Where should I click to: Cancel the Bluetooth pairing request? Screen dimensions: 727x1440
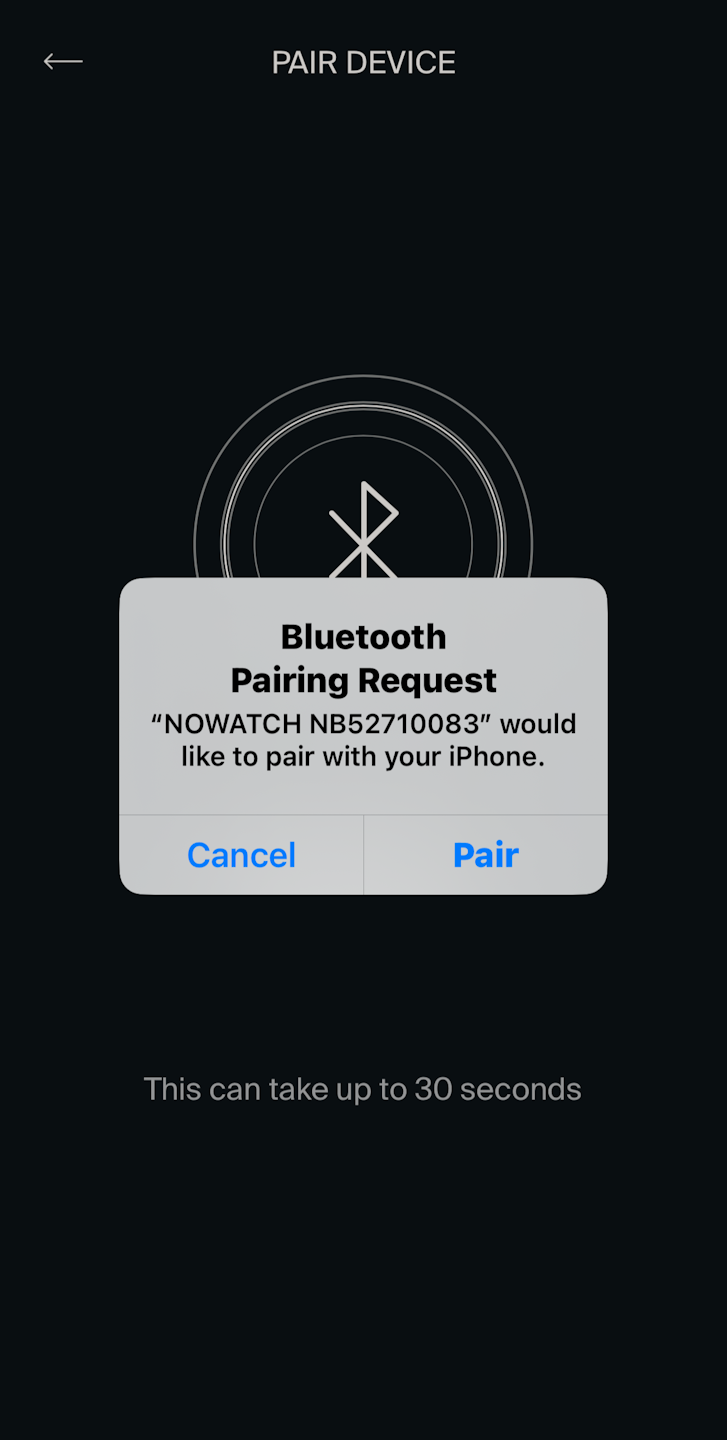241,855
